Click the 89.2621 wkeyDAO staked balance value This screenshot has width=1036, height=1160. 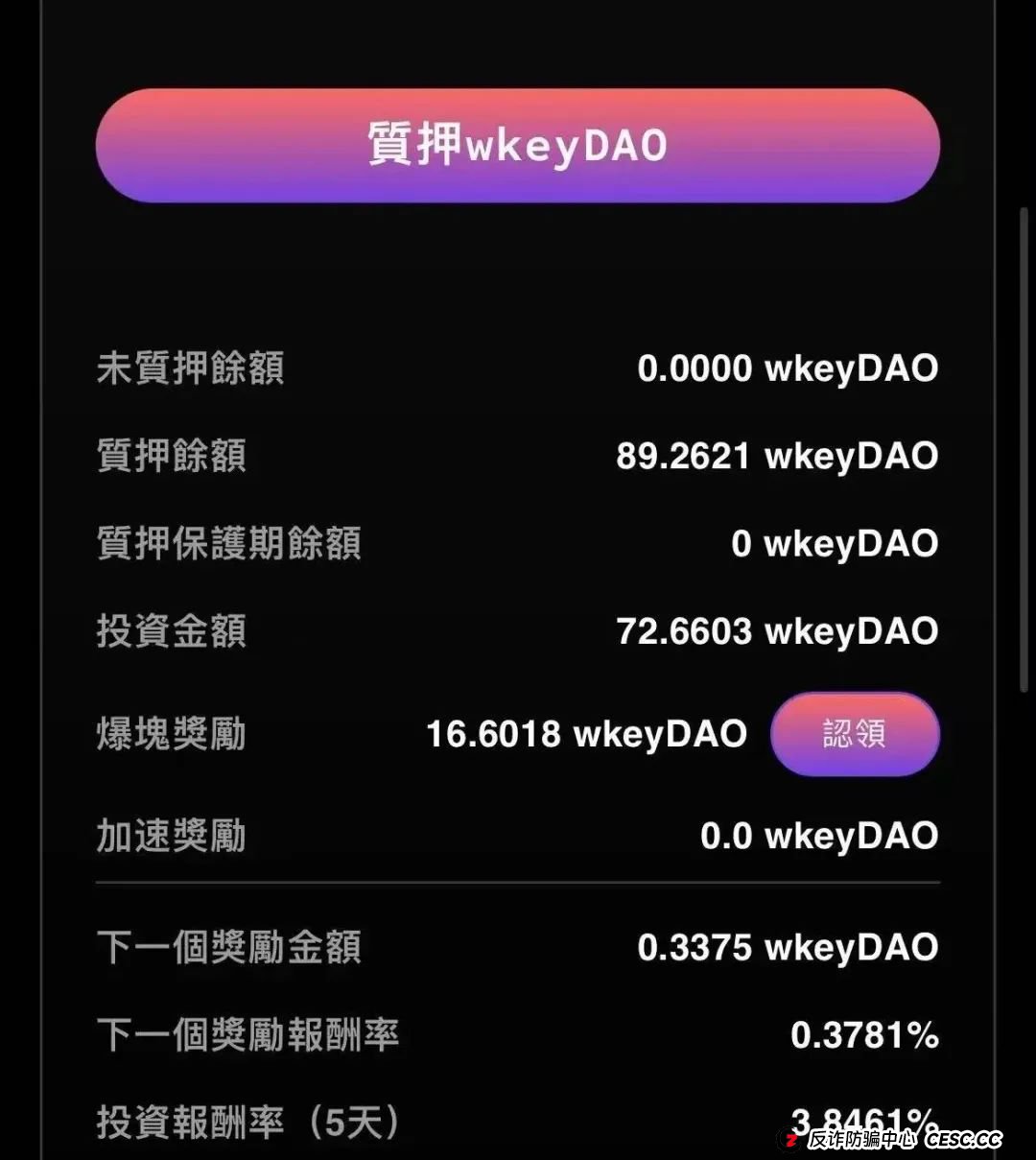777,456
